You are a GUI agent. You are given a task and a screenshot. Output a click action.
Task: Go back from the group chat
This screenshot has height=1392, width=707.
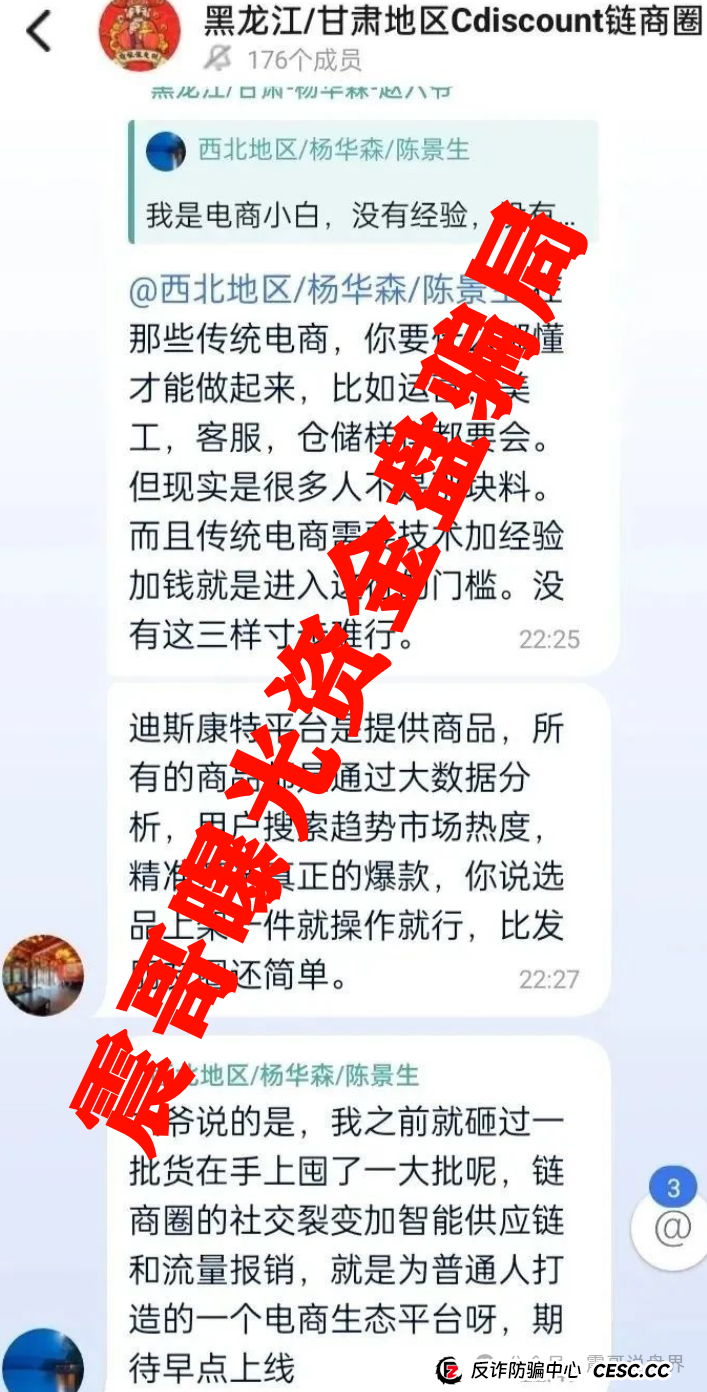[38, 32]
